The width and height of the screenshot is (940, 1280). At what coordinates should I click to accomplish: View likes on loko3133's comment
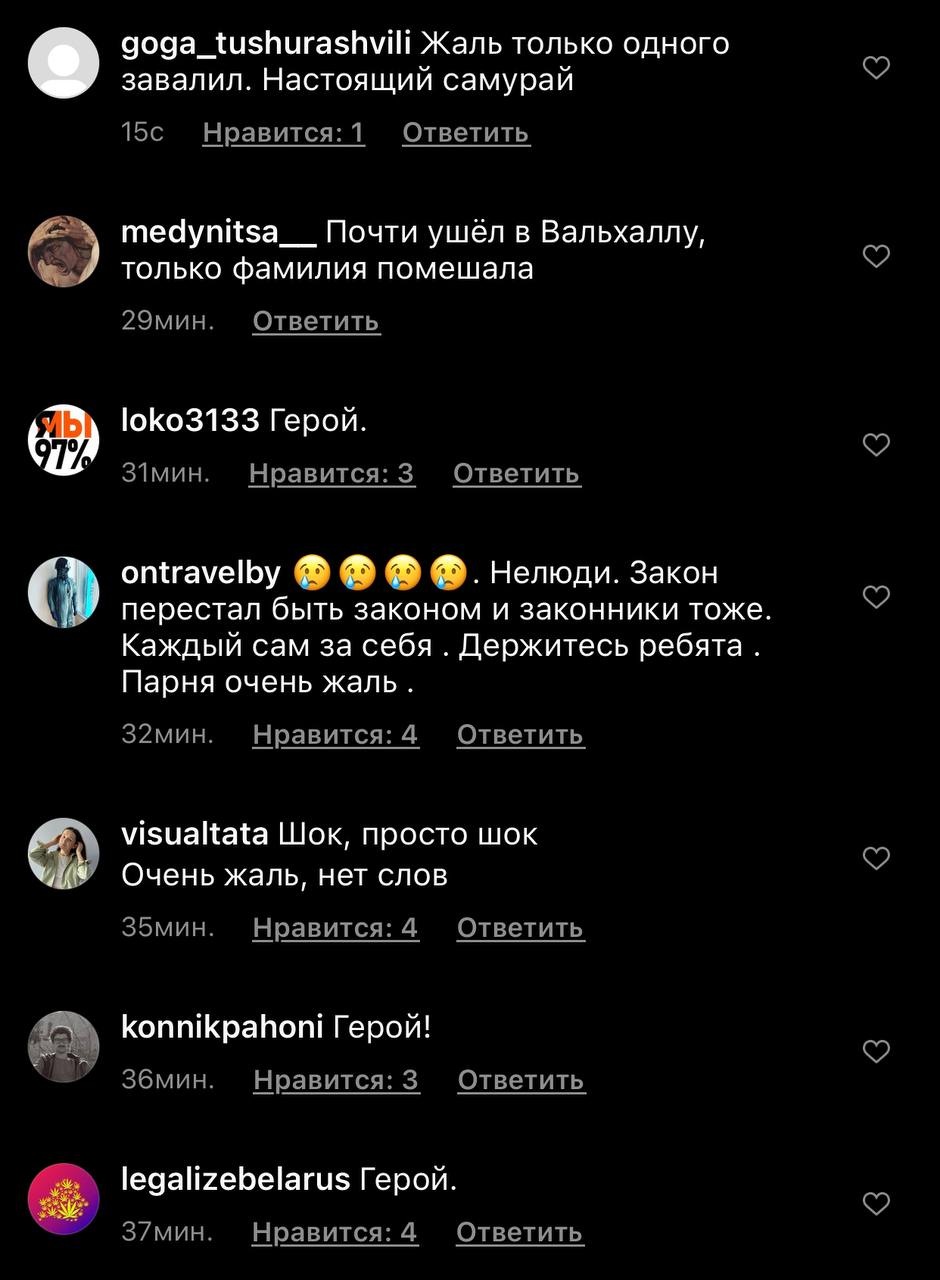331,473
